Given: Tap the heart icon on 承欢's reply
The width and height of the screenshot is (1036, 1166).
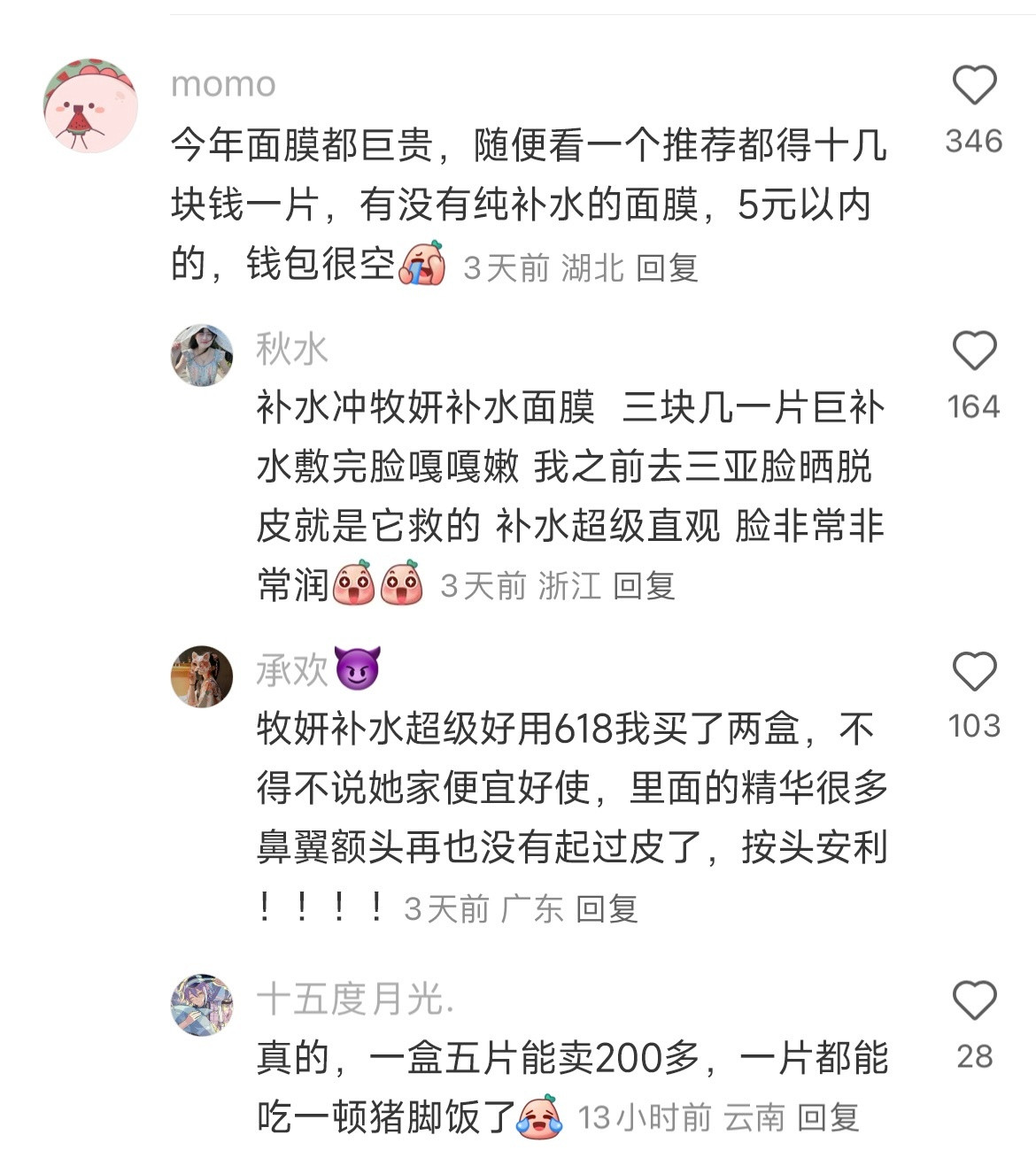Looking at the screenshot, I should tap(974, 669).
